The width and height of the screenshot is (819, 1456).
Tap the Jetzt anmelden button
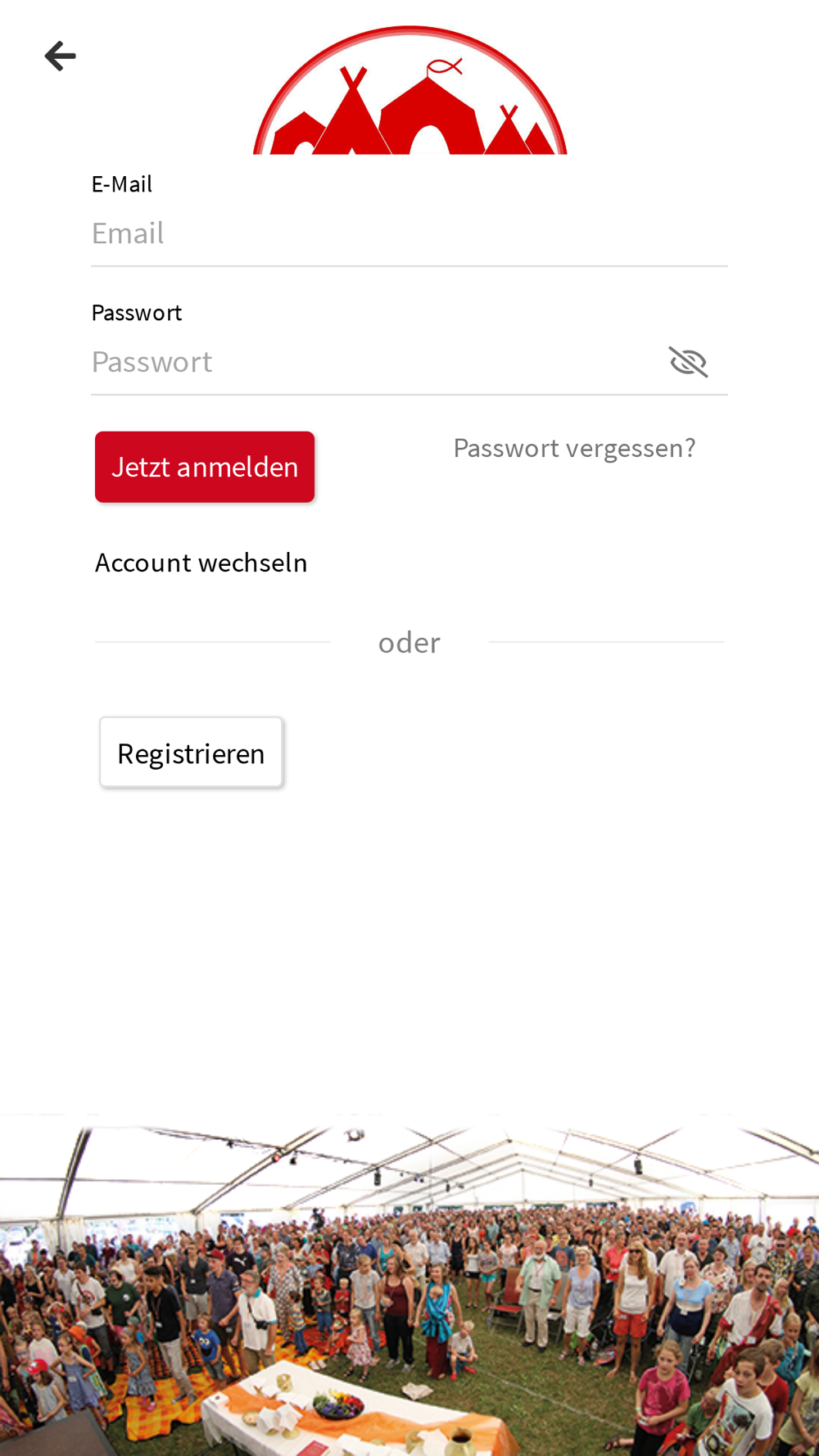(205, 467)
